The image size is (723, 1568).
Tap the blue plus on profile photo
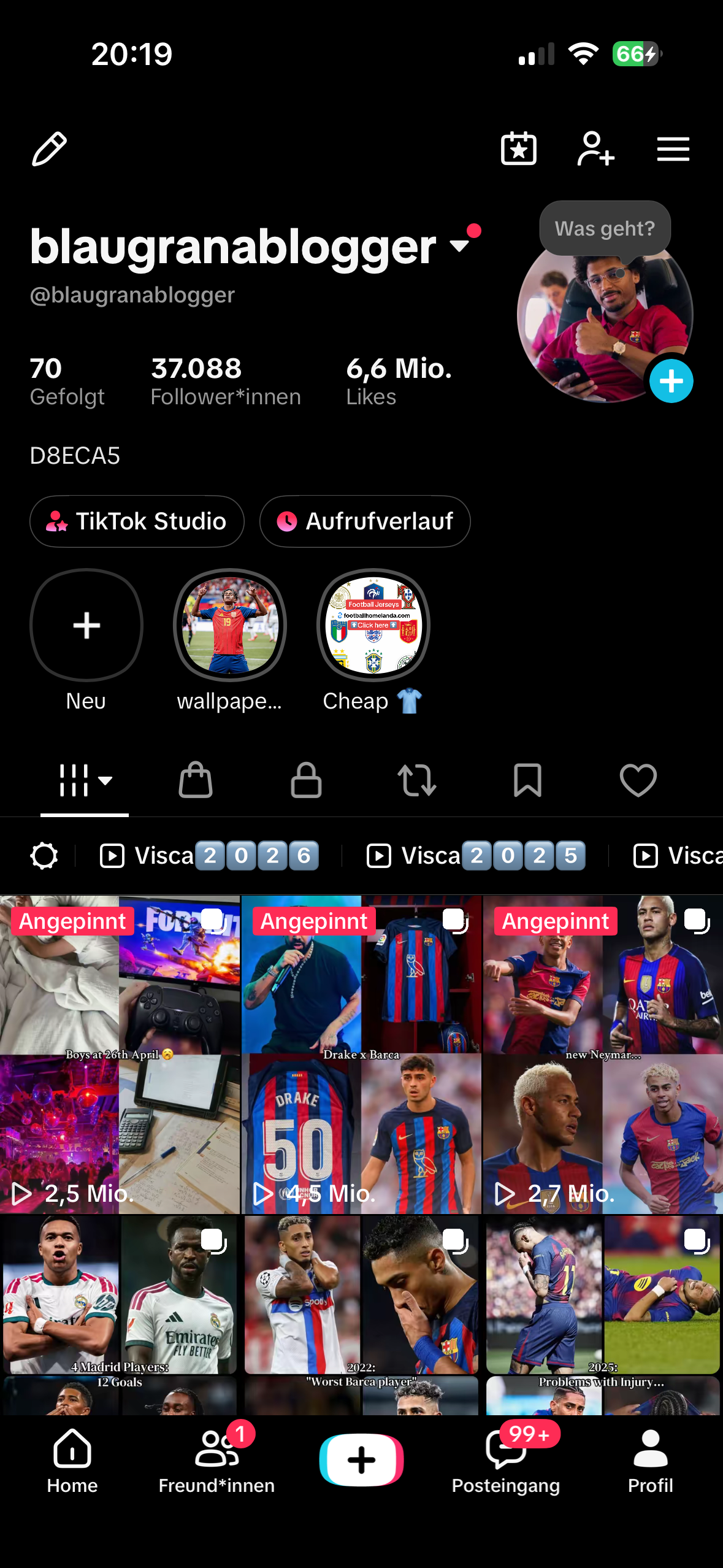tap(671, 381)
